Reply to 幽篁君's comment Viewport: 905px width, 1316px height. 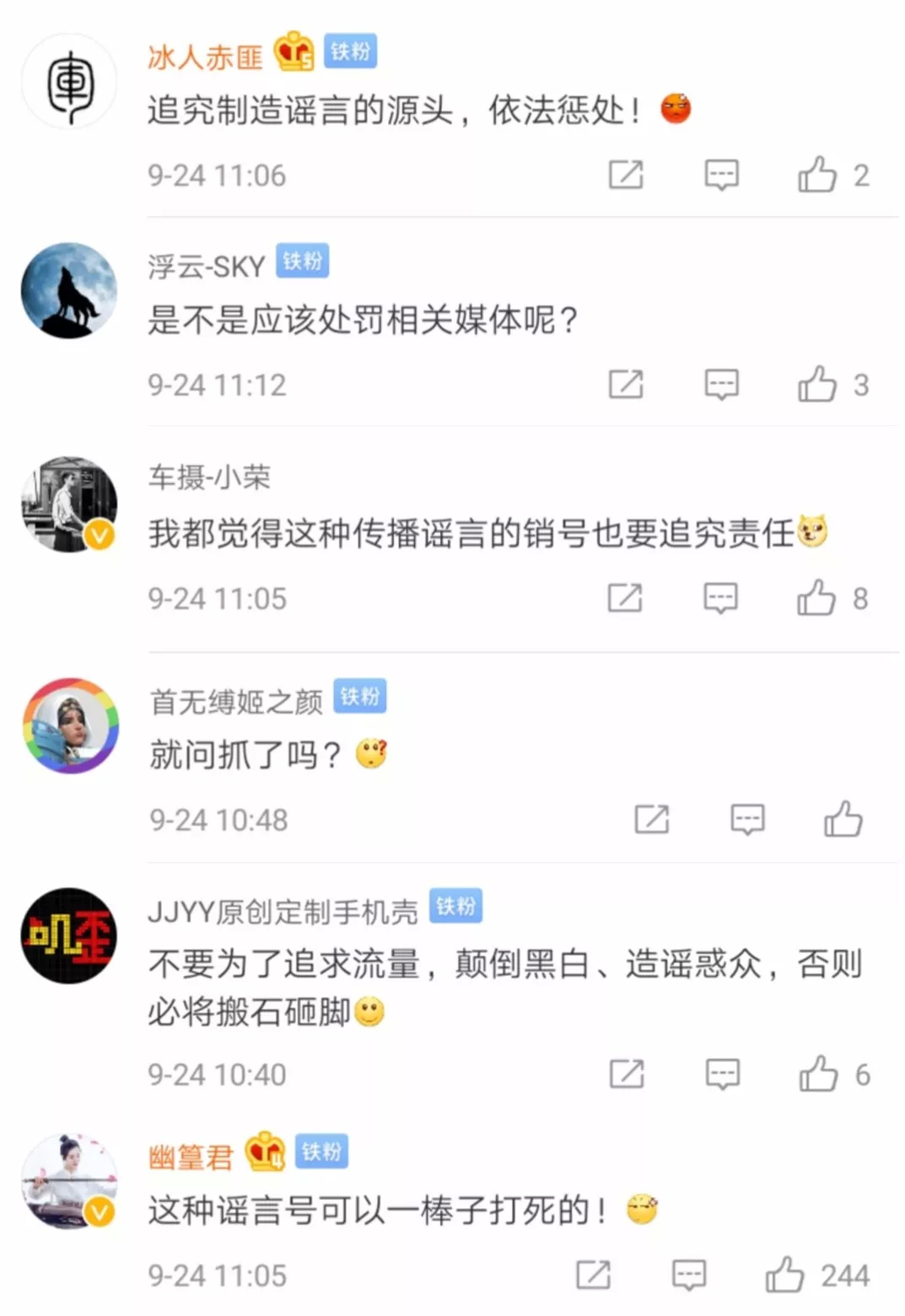pos(688,1275)
